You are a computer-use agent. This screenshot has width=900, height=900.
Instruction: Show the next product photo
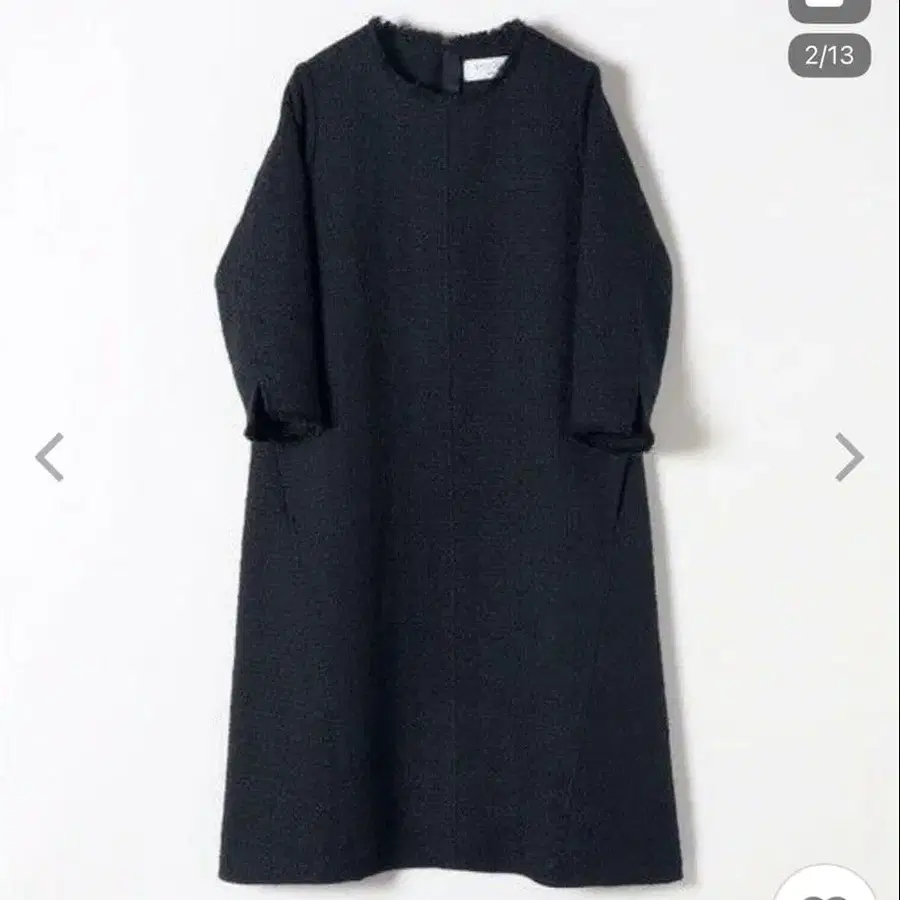pyautogui.click(x=849, y=457)
